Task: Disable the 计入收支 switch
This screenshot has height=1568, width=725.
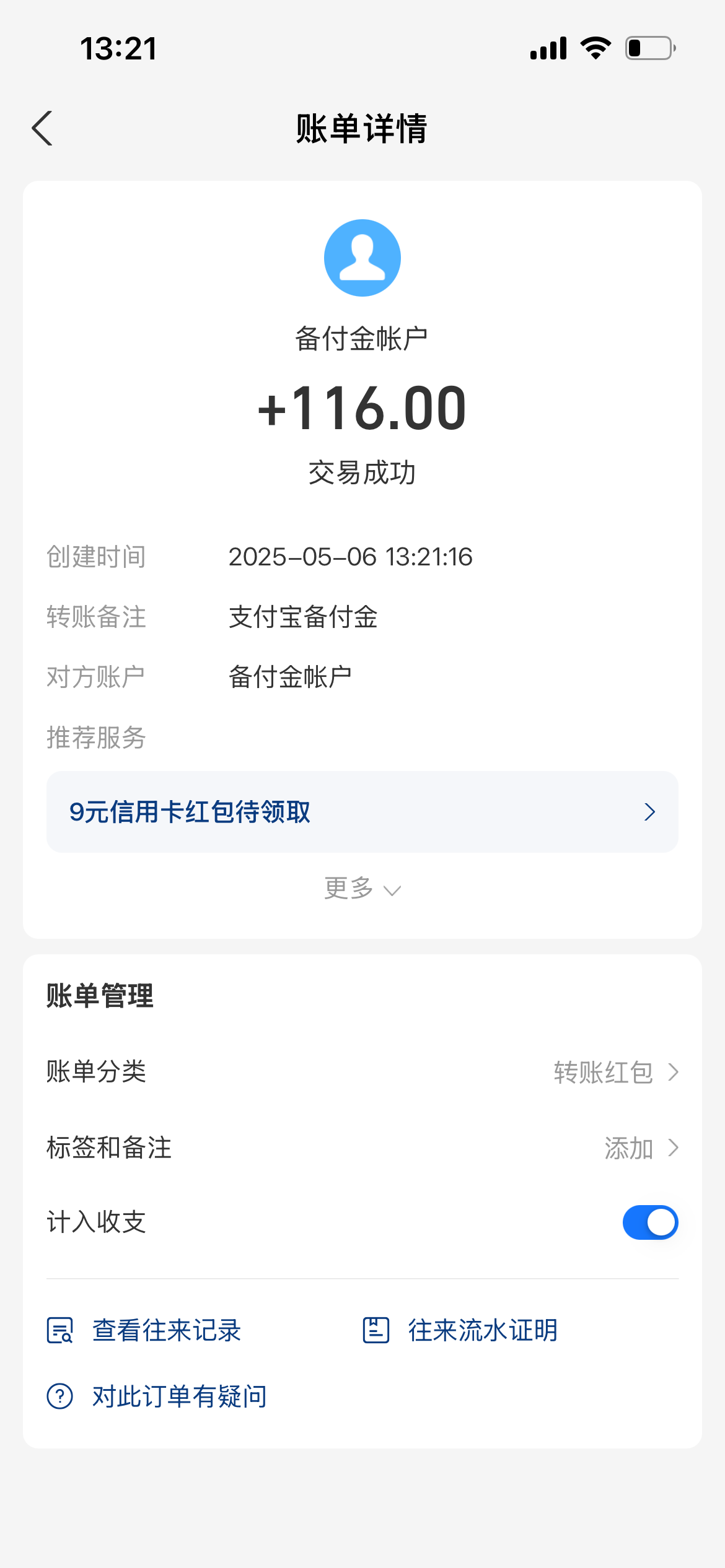Action: (651, 1222)
